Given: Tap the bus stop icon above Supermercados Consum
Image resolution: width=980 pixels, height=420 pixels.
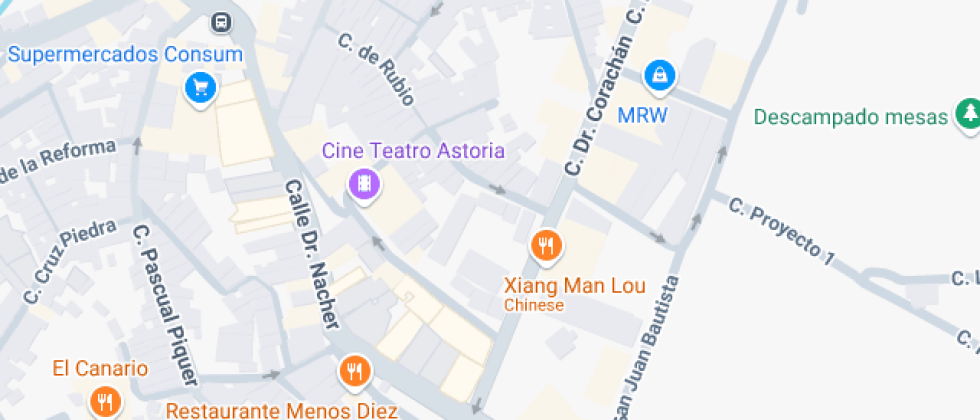Looking at the screenshot, I should 222,20.
